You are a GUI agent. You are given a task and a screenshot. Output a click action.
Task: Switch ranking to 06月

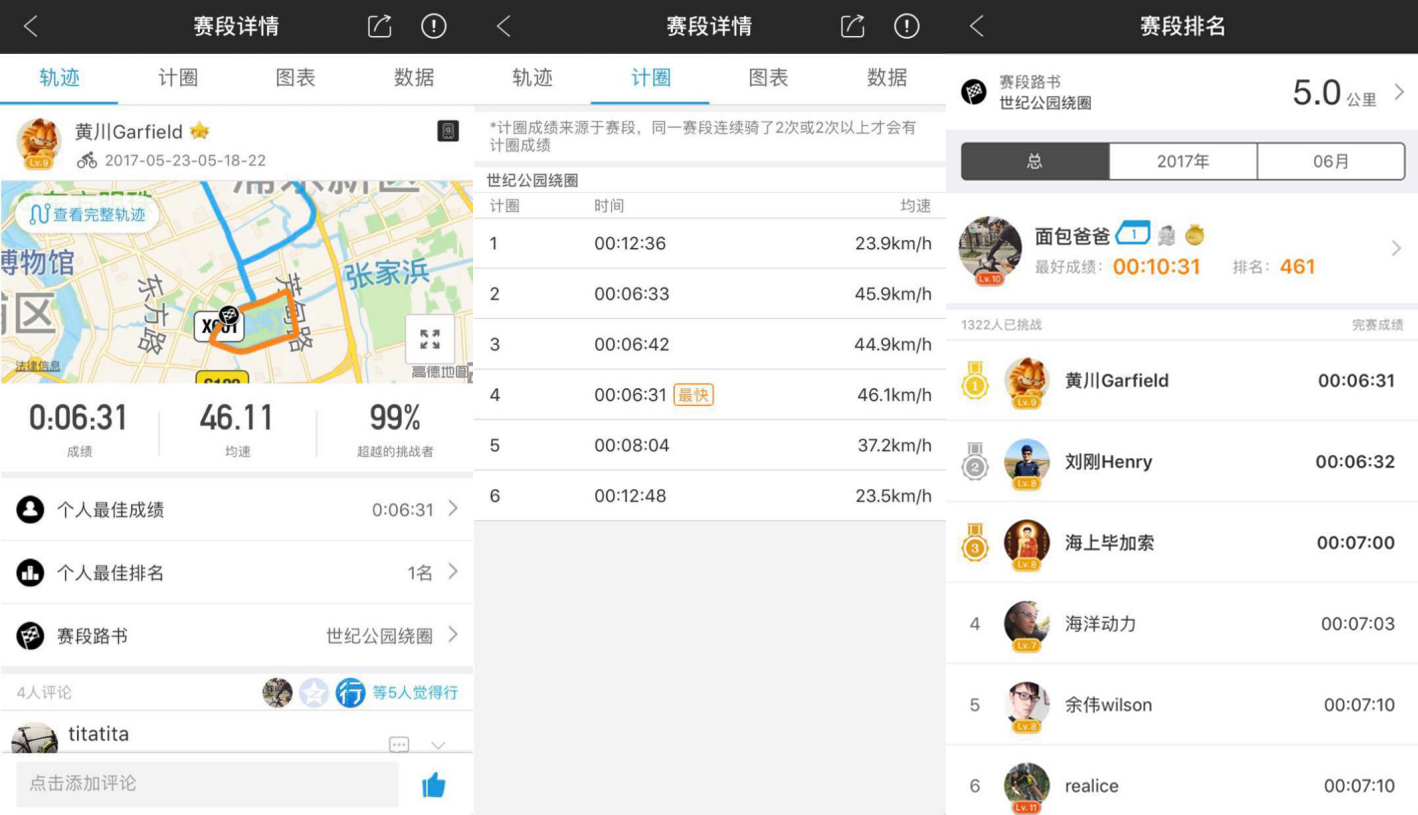point(1330,162)
